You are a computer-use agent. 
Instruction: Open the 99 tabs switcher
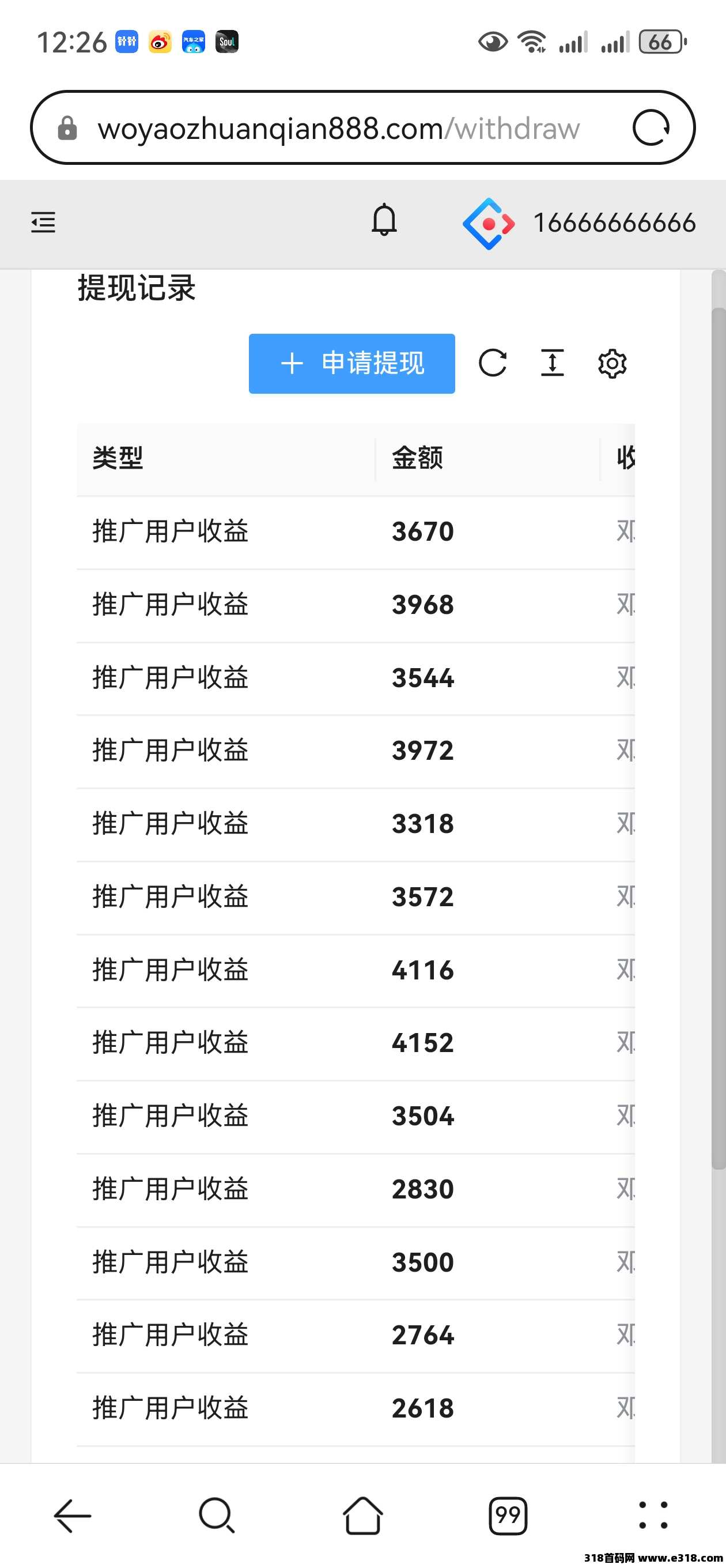pyautogui.click(x=508, y=1516)
